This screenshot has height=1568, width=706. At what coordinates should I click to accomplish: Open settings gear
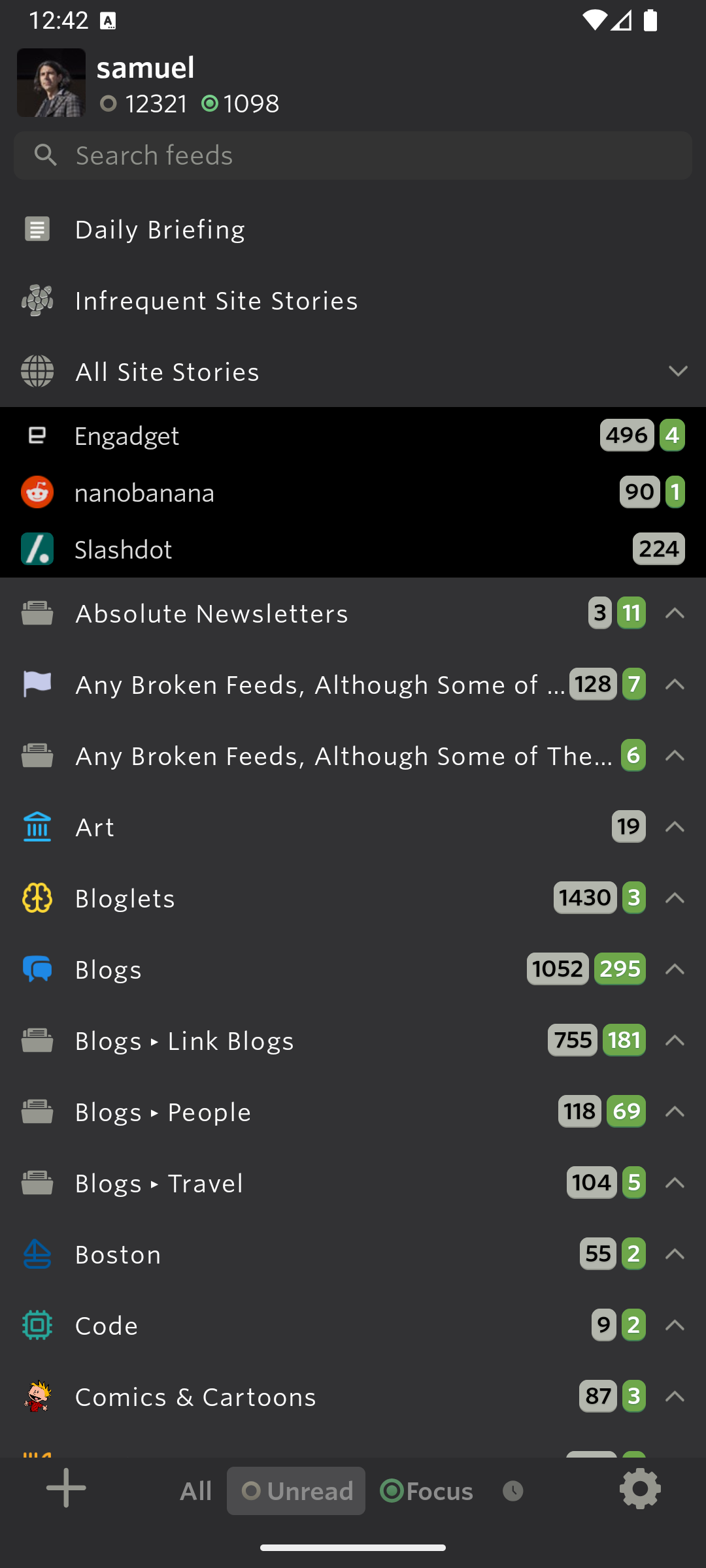tap(640, 1489)
